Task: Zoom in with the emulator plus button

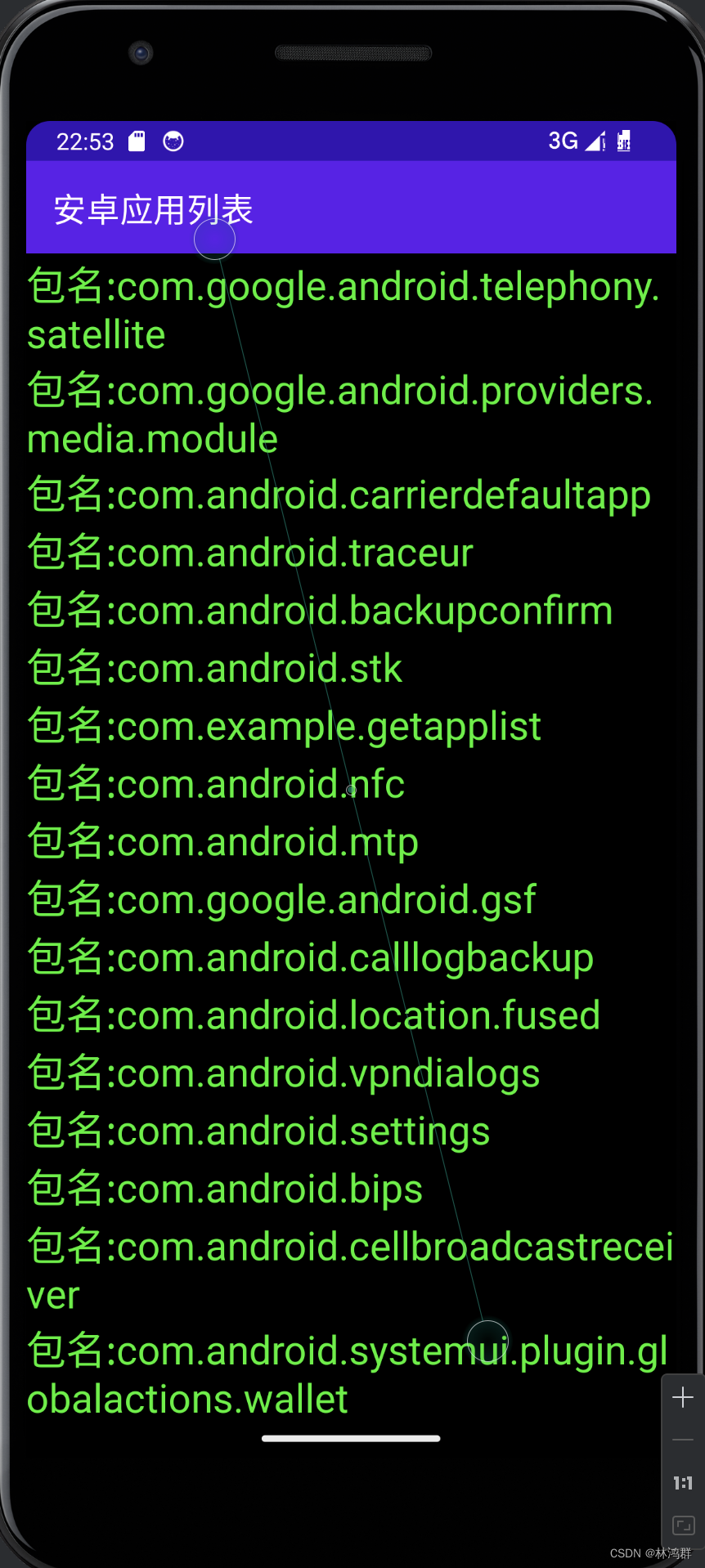Action: pyautogui.click(x=683, y=1397)
